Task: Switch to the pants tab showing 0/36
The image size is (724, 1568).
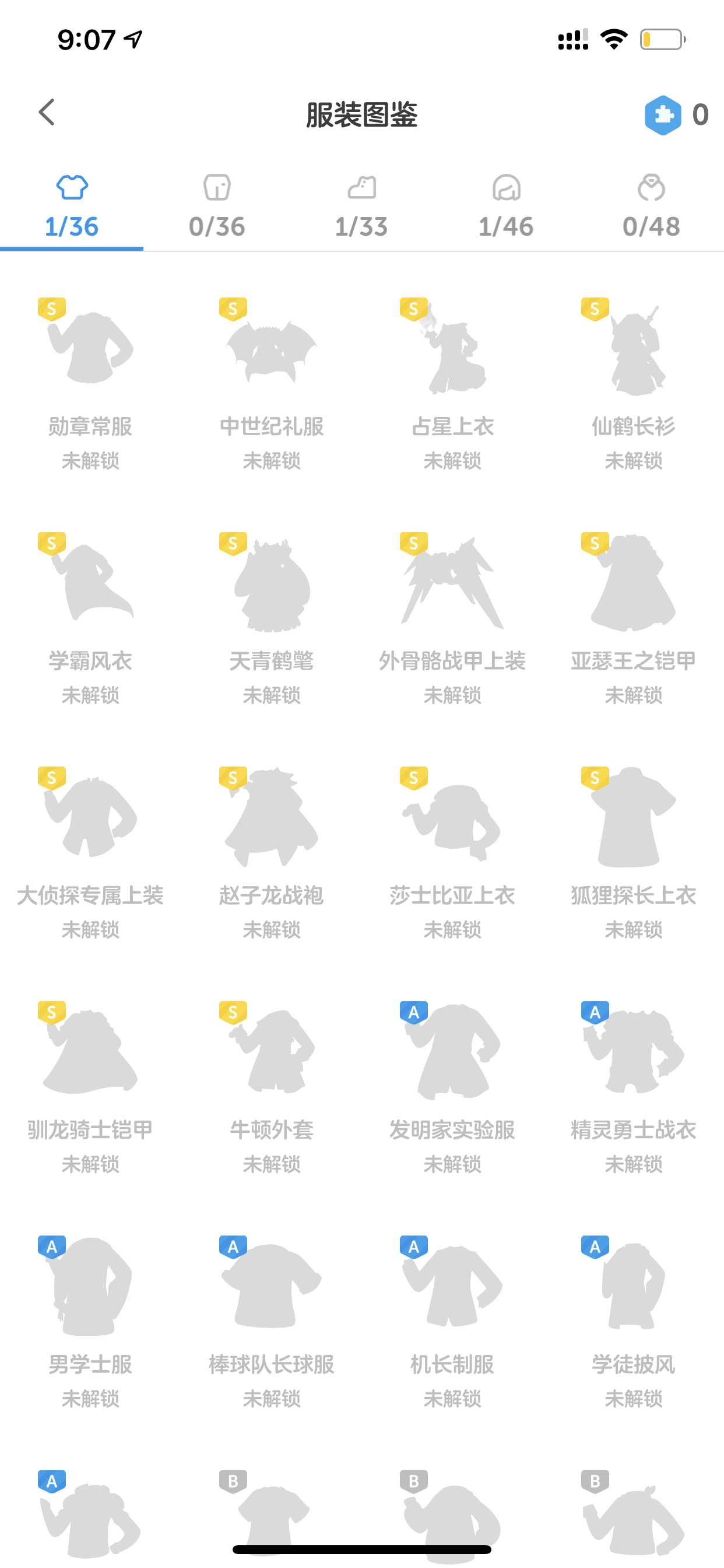Action: pos(217,207)
